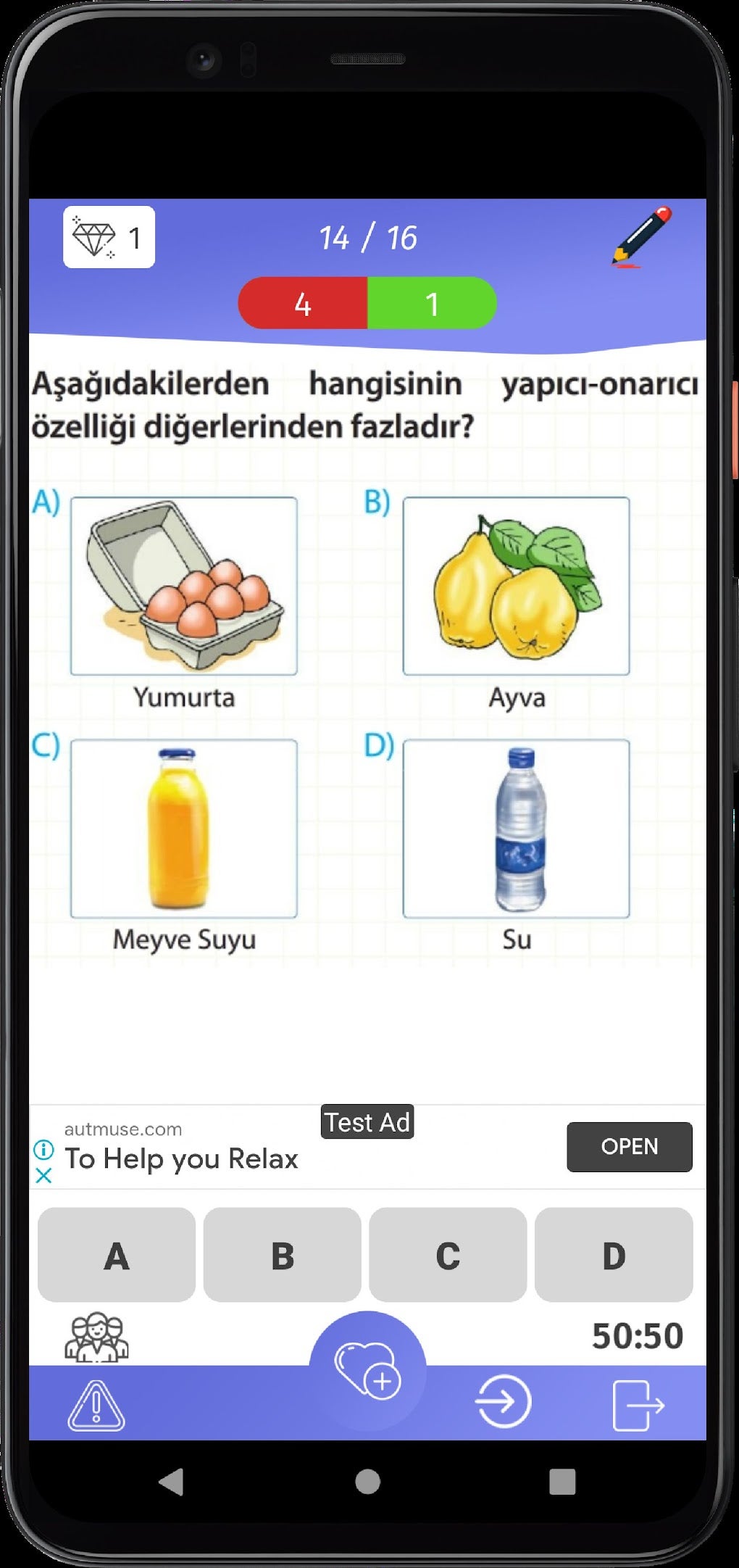This screenshot has width=739, height=1568.
Task: Tap the diamond counter box
Action: tap(109, 237)
